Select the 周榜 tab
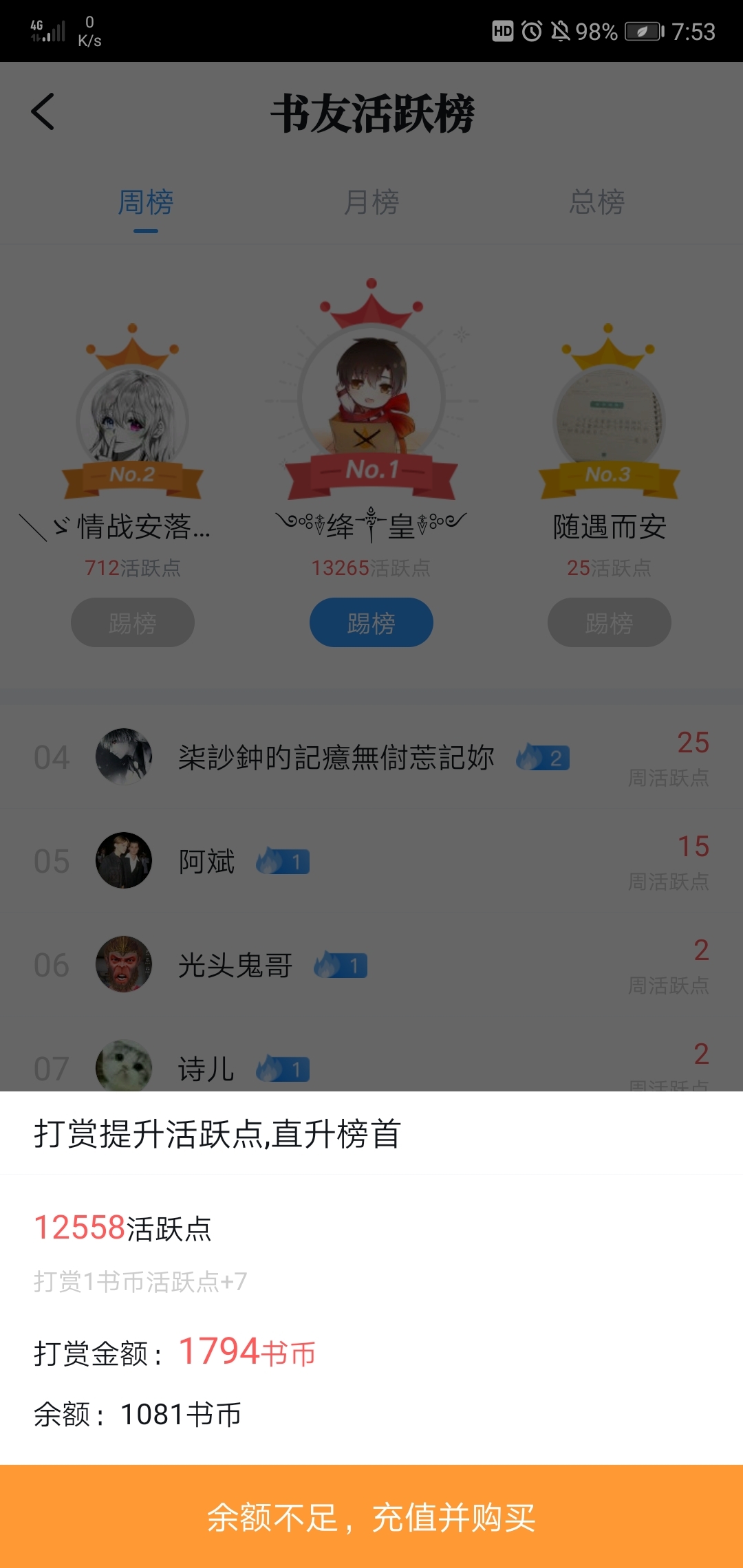The height and width of the screenshot is (1568, 743). pyautogui.click(x=146, y=202)
